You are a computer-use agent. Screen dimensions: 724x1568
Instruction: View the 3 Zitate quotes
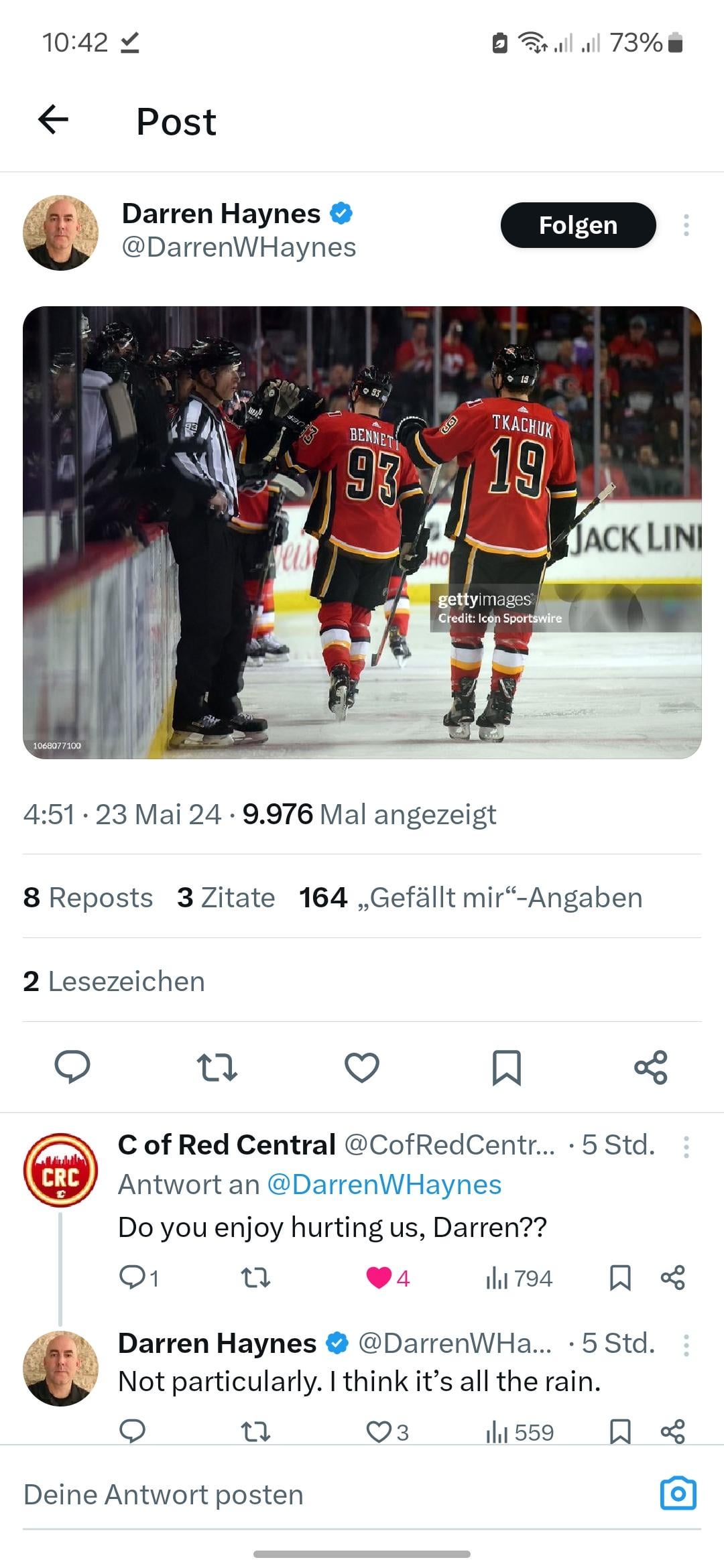coord(226,897)
